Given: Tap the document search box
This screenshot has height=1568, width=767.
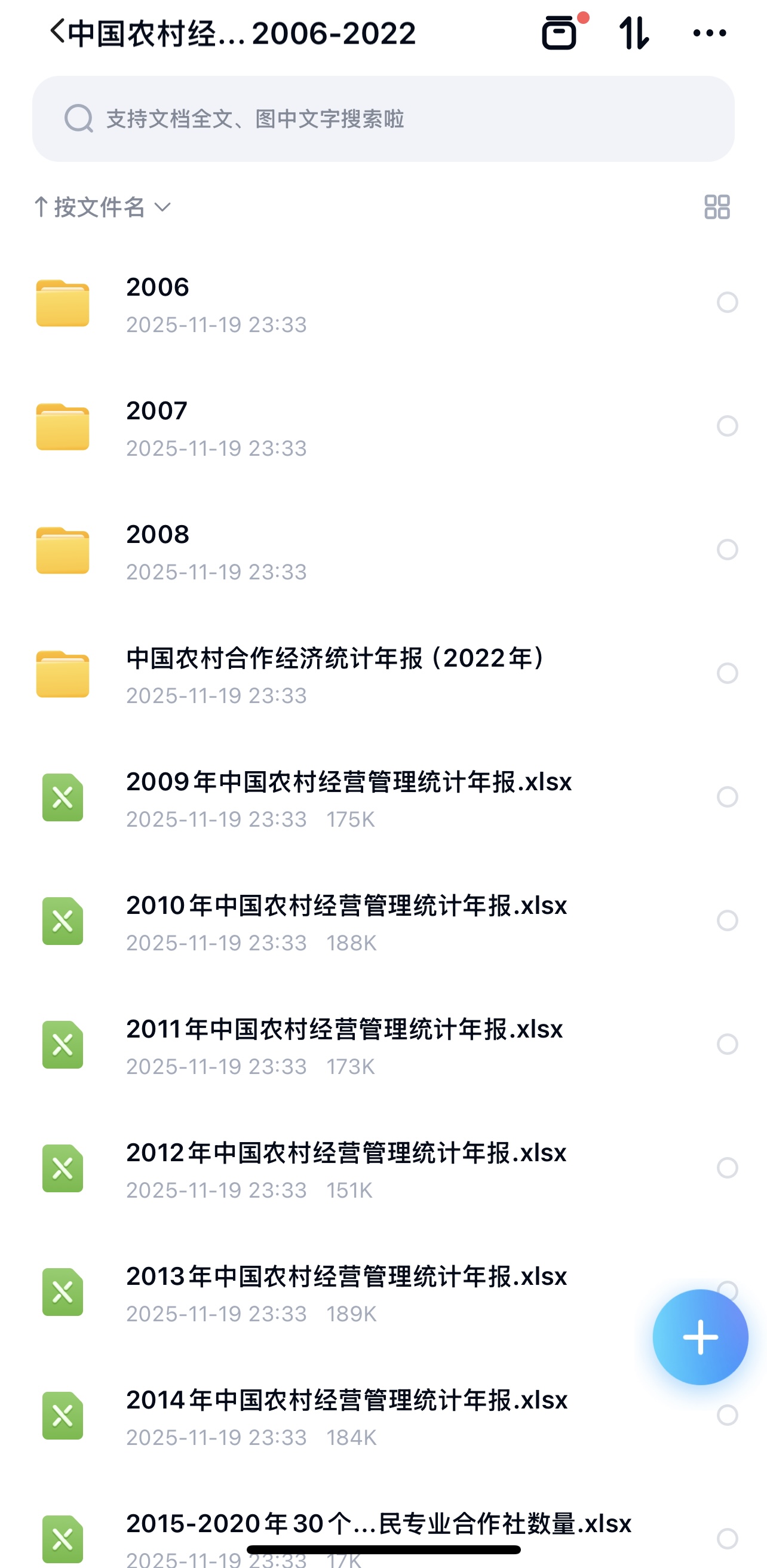Looking at the screenshot, I should click(x=383, y=119).
